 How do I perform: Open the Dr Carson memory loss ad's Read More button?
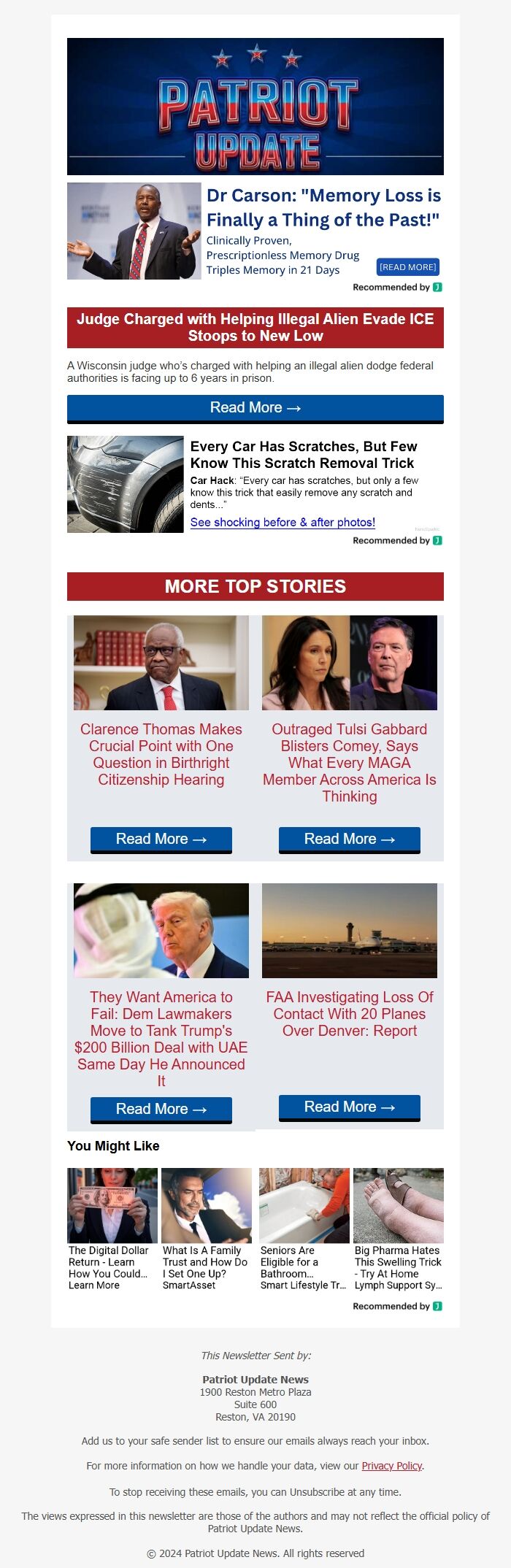tap(407, 267)
